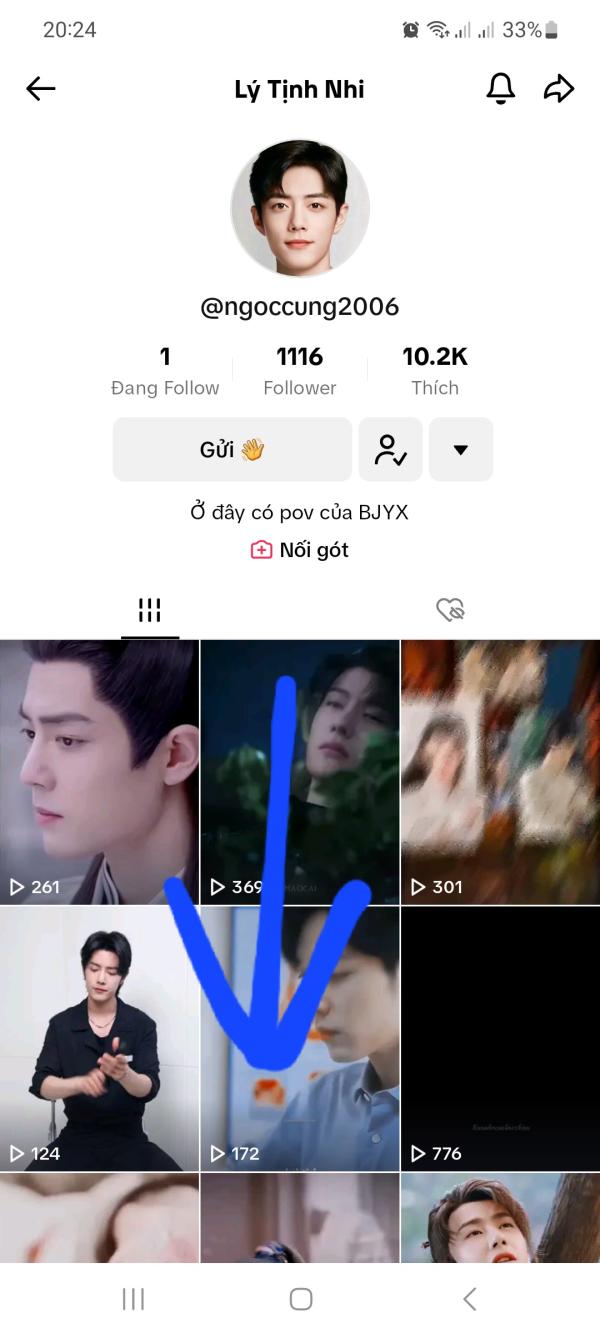
Task: Expand the suggested accounts dropdown arrow
Action: pyautogui.click(x=461, y=449)
